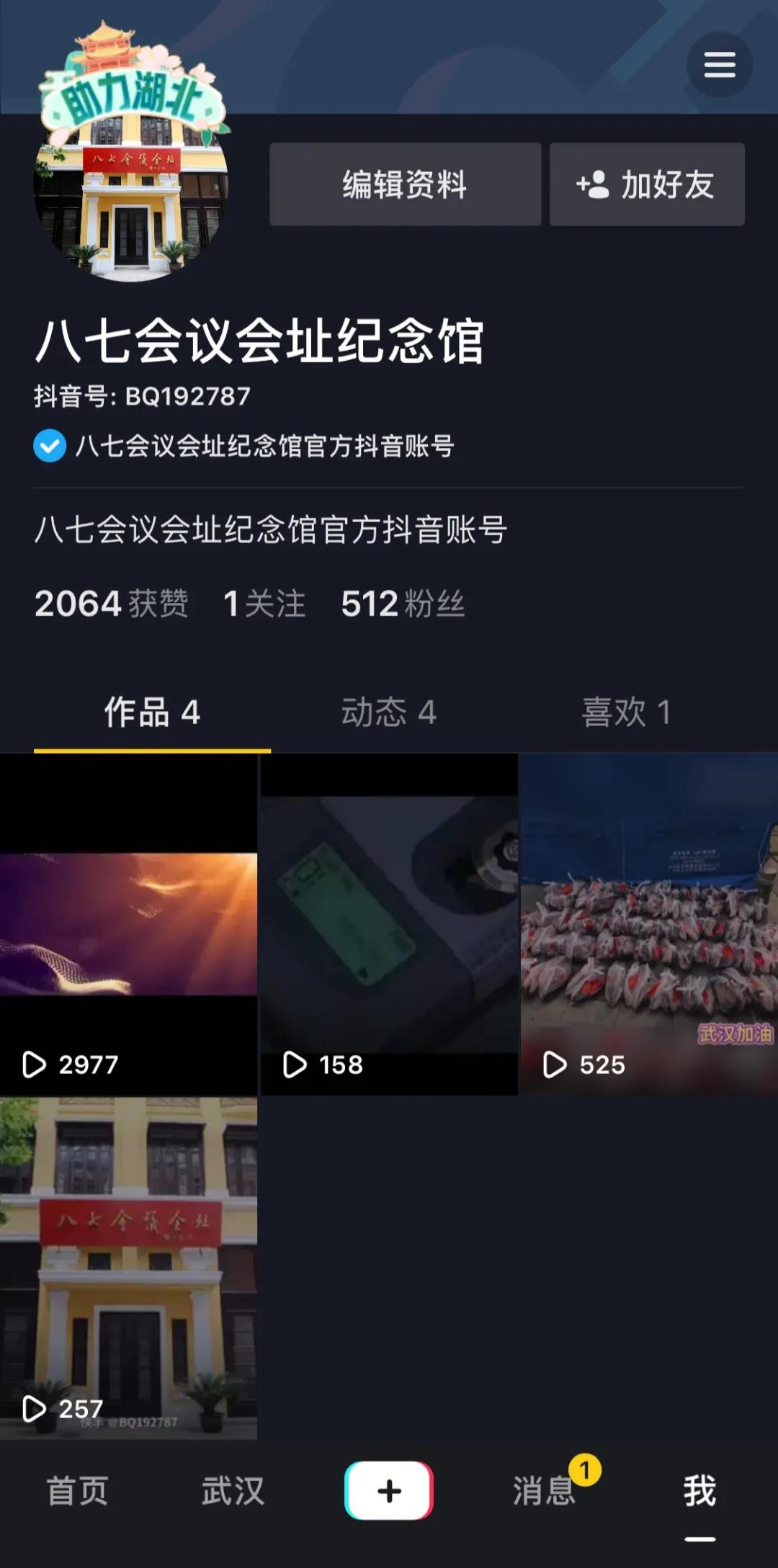778x1568 pixels.
Task: Open the building video with 257 views
Action: click(x=128, y=1268)
